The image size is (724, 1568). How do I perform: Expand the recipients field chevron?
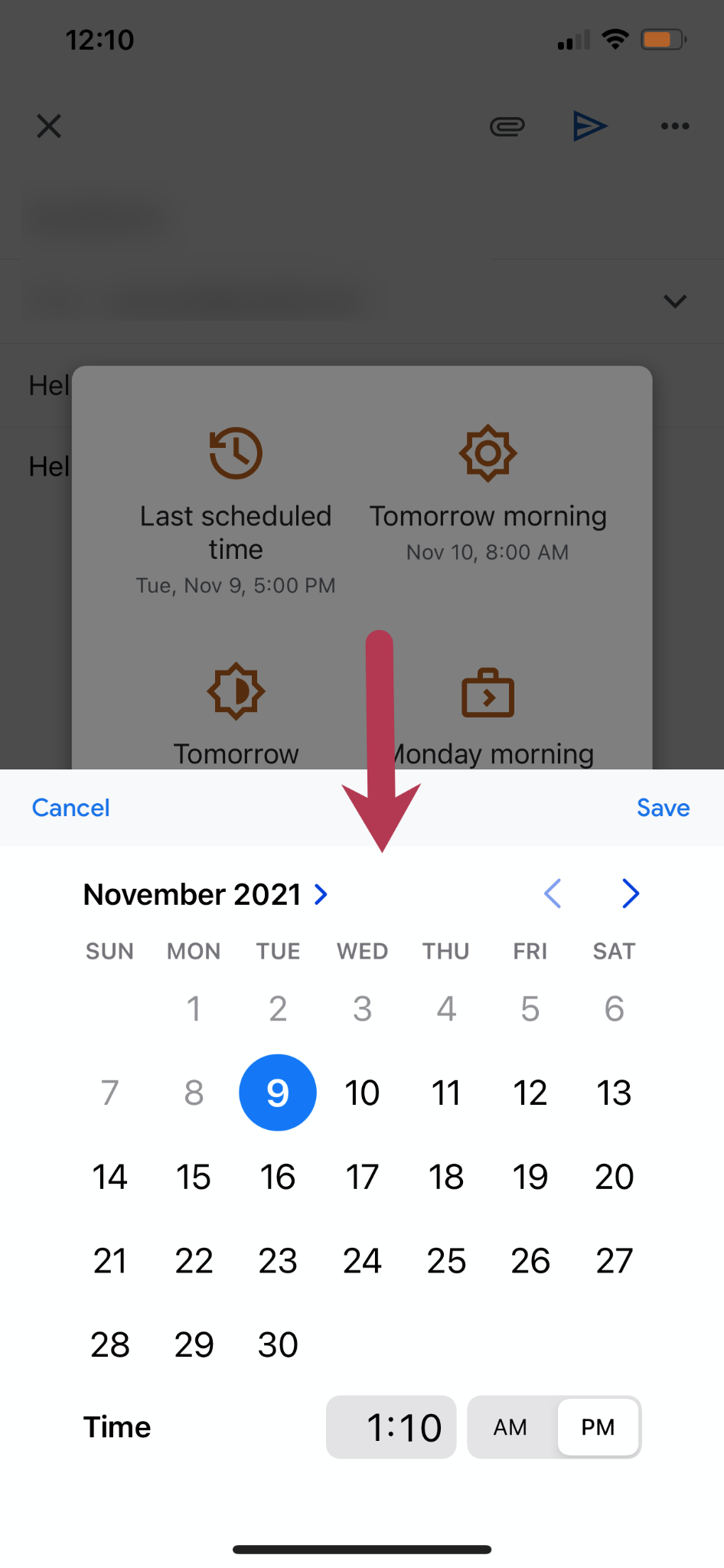click(675, 301)
